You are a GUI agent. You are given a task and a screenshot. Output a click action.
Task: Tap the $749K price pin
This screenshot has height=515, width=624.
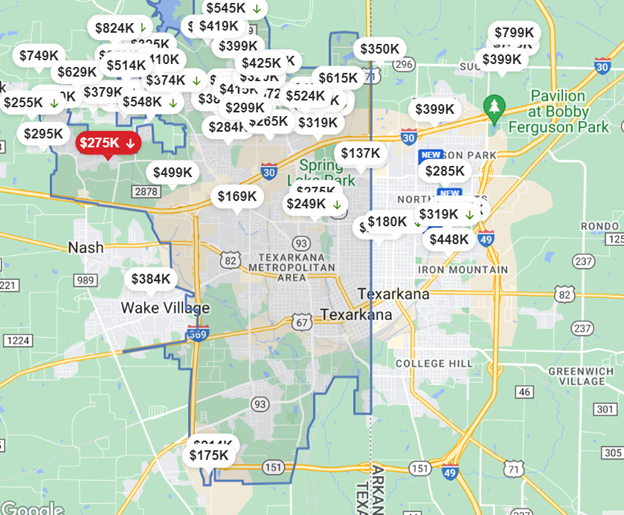click(38, 56)
